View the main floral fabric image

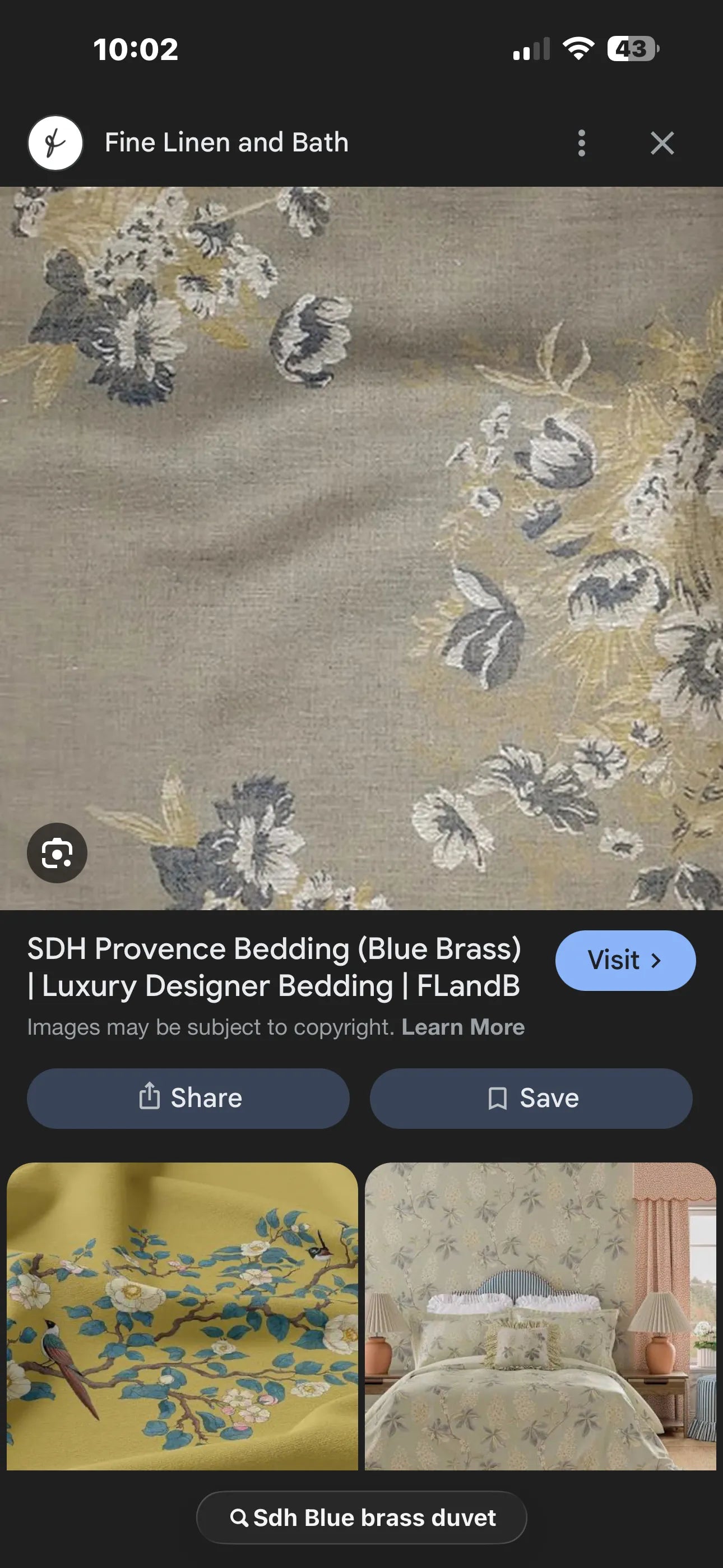tap(361, 548)
